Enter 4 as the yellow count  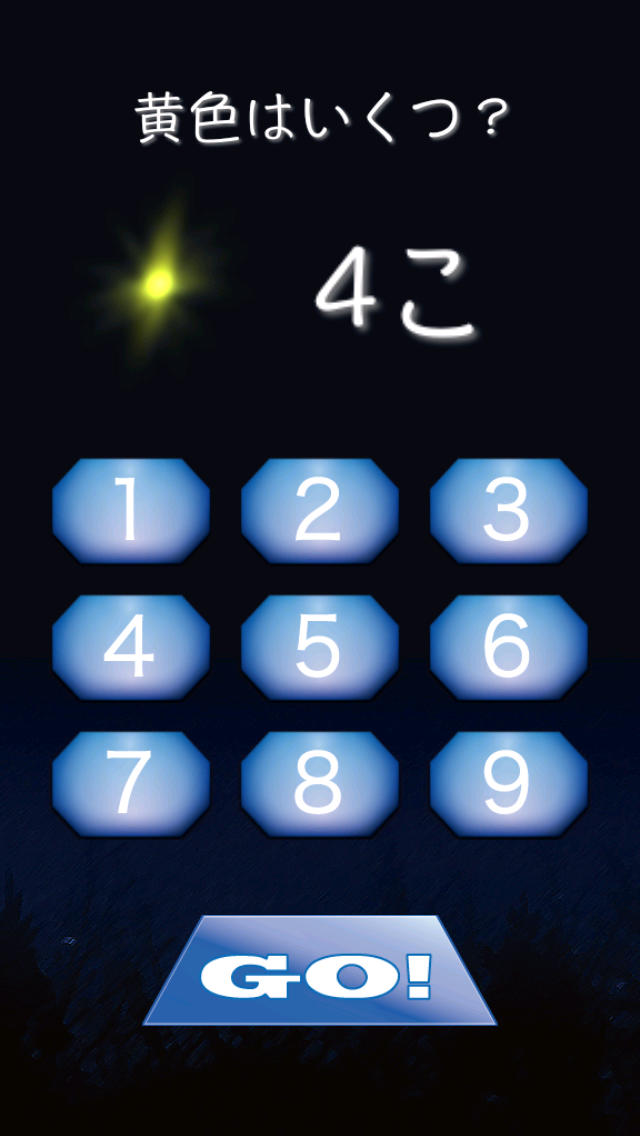click(x=131, y=647)
